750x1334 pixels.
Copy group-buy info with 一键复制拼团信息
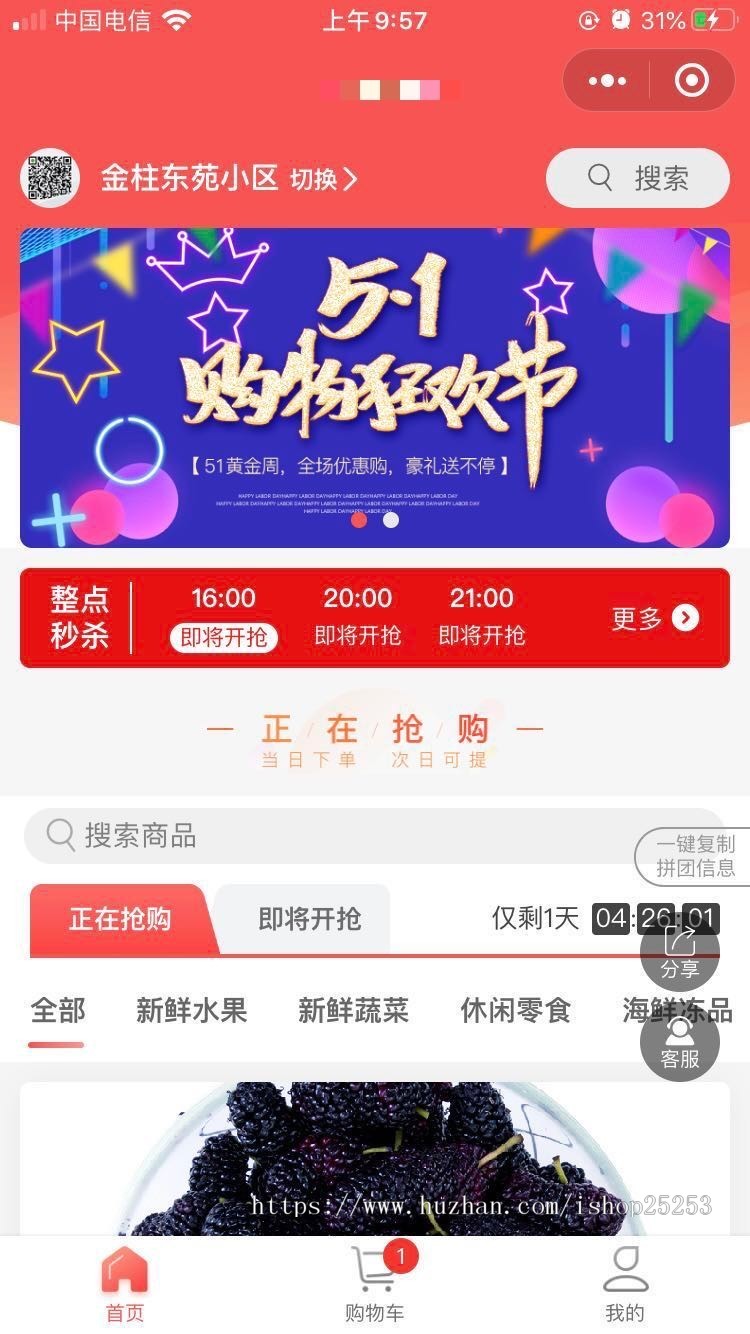tap(696, 856)
